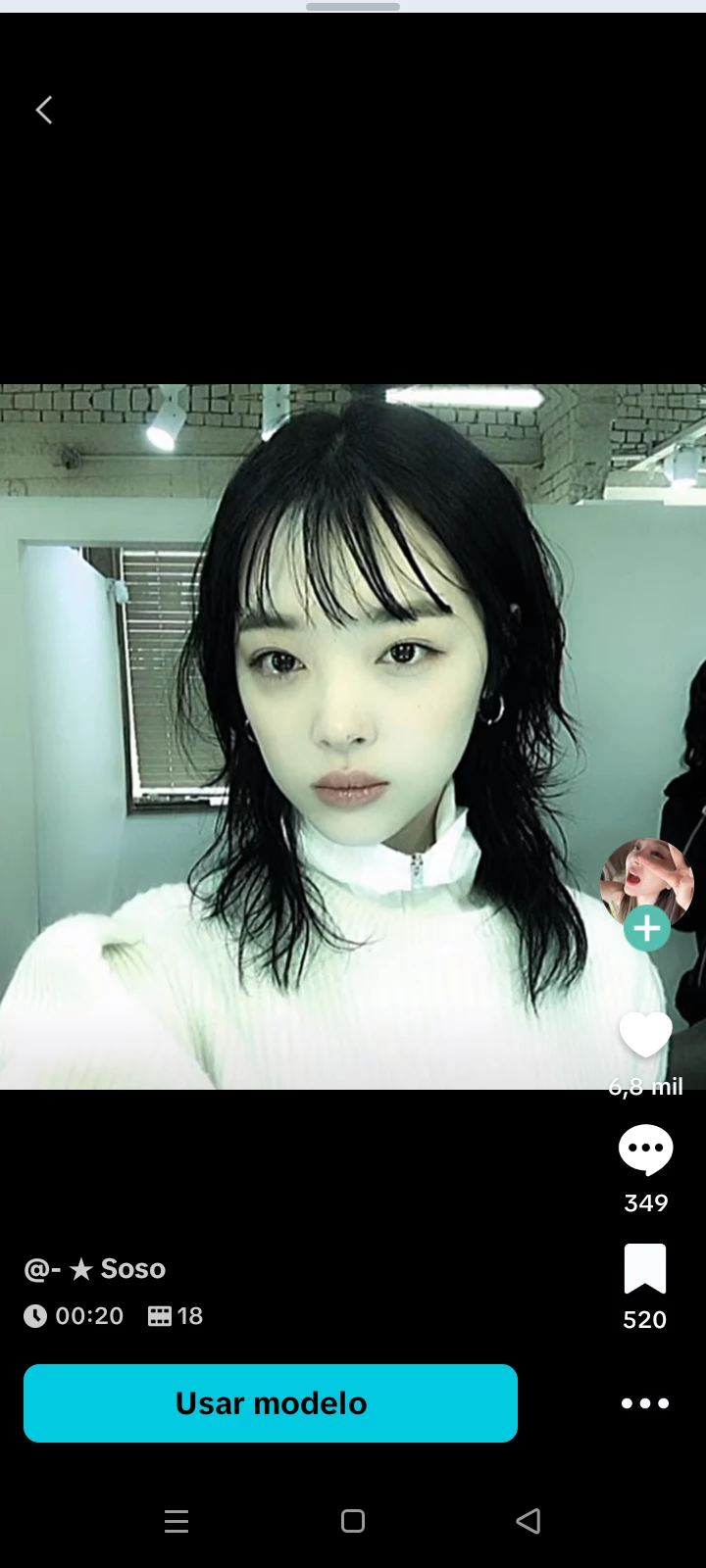Go back using the top-left arrow
The height and width of the screenshot is (1568, 706).
pos(44,110)
